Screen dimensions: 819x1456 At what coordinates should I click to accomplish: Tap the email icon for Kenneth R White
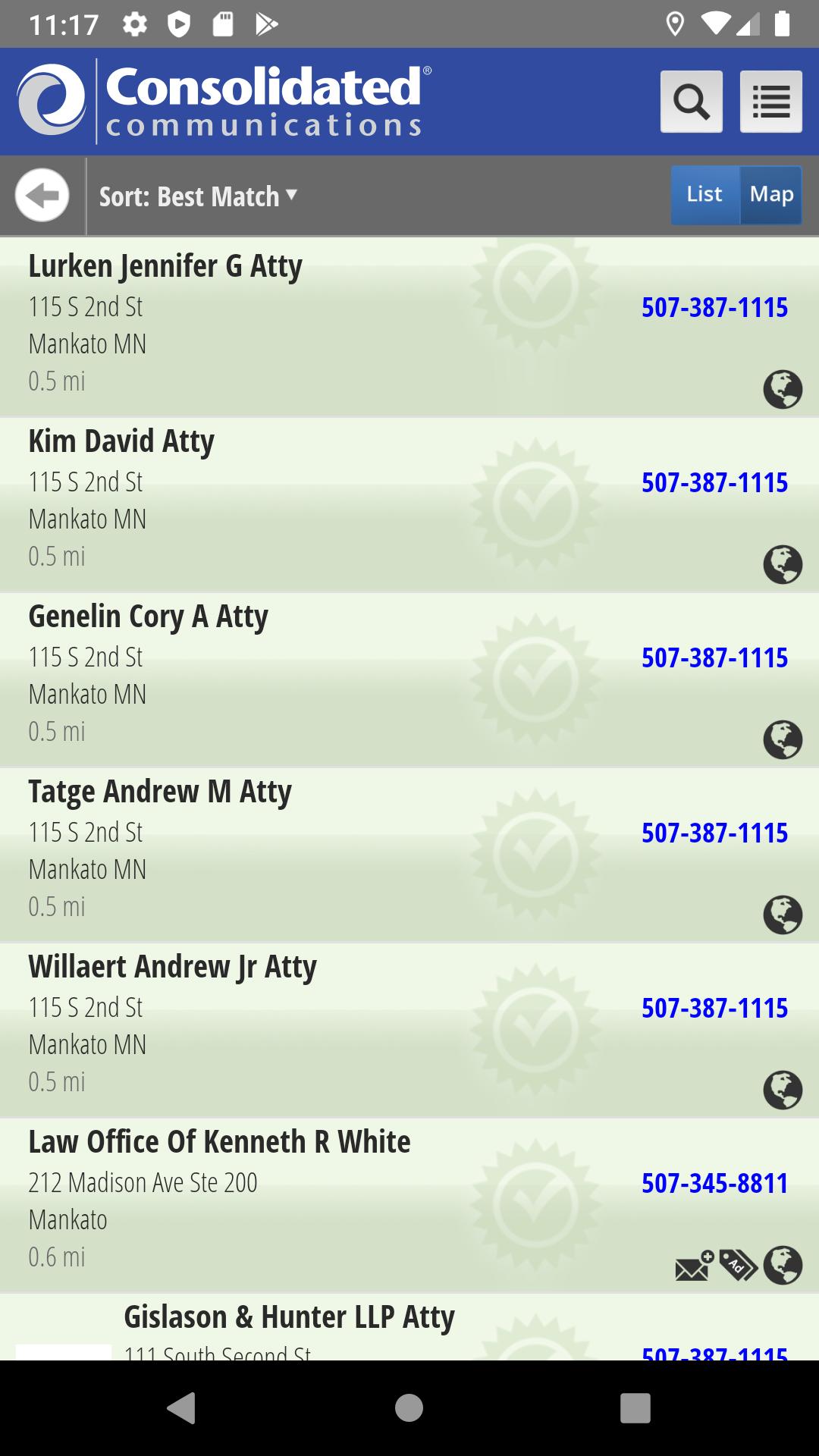tap(694, 1266)
